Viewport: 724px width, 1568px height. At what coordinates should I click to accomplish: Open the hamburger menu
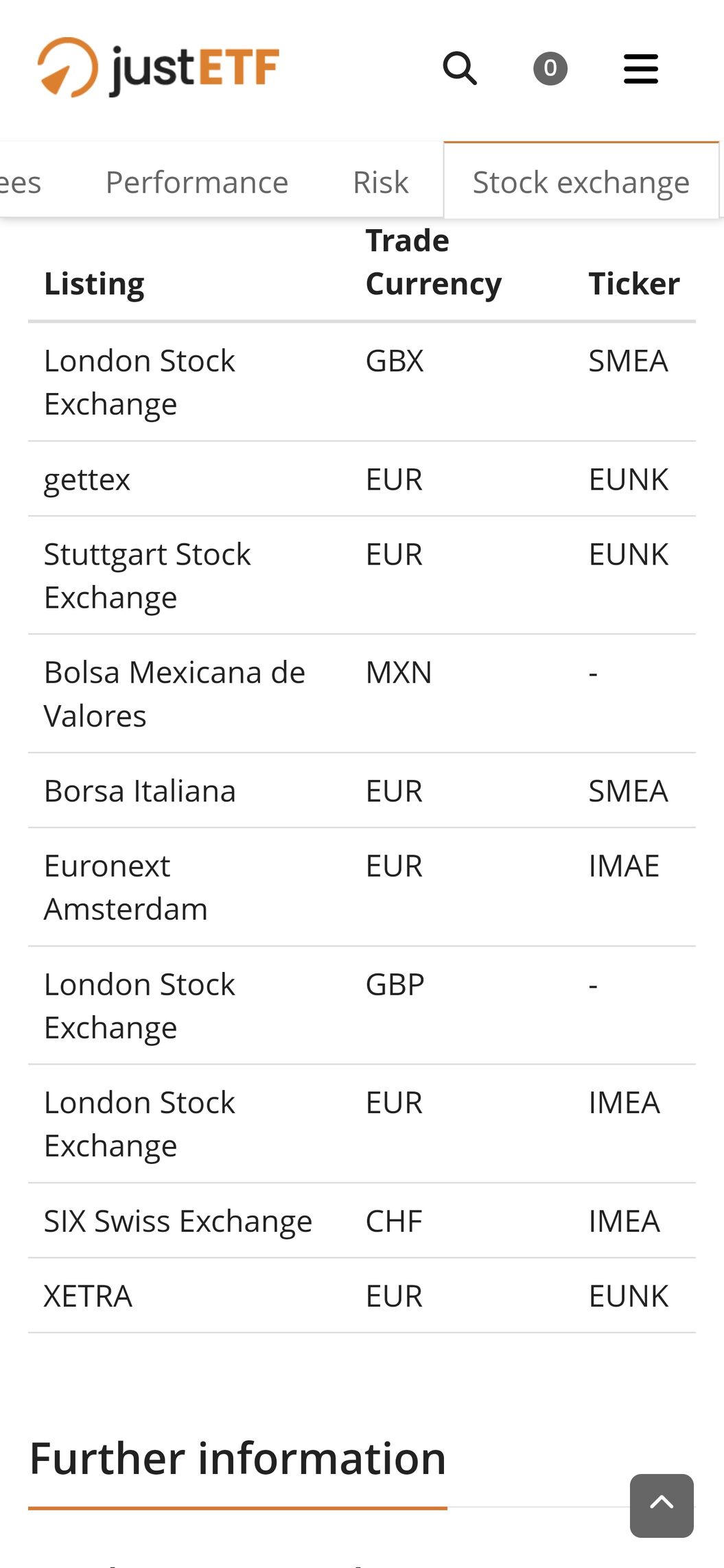[641, 69]
